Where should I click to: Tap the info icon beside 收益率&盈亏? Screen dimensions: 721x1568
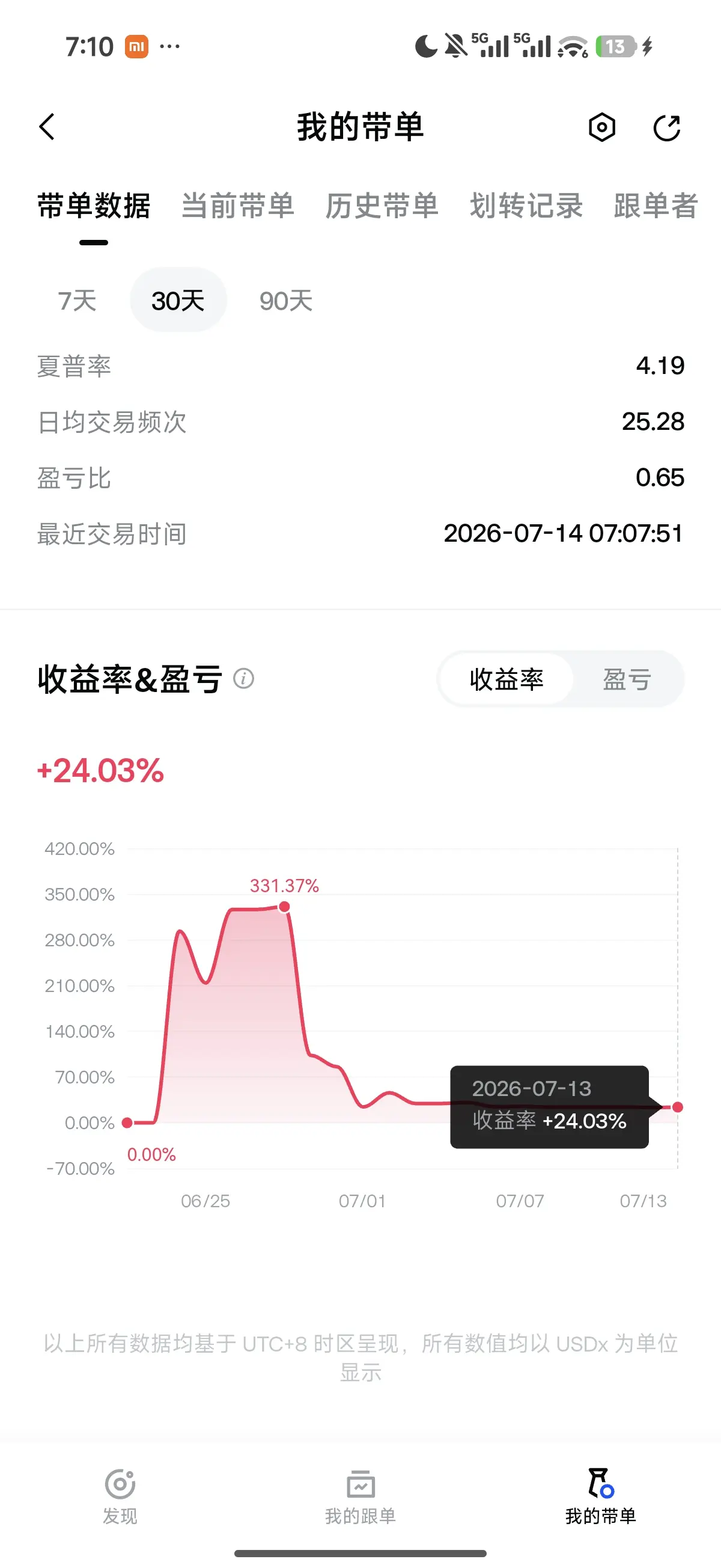(243, 678)
